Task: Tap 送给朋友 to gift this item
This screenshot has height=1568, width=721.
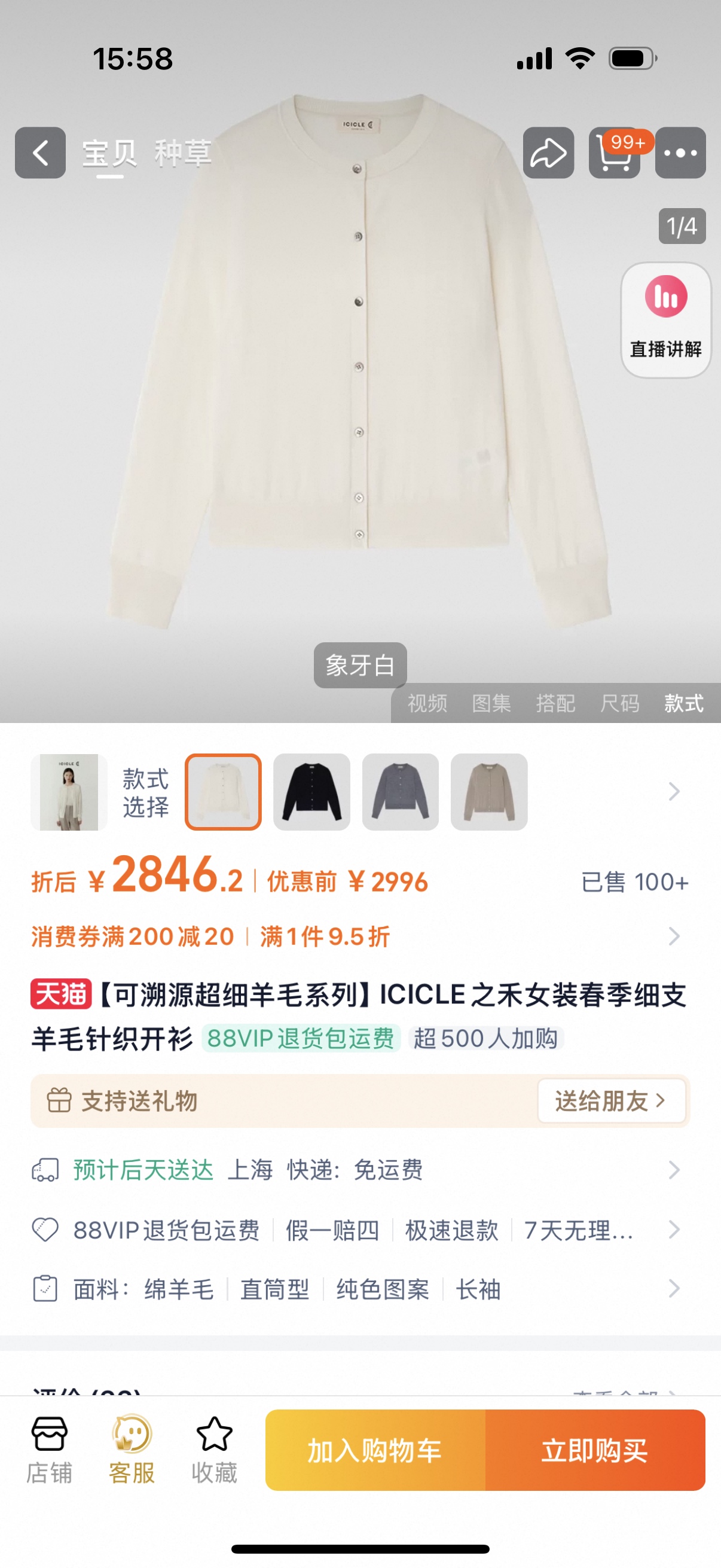Action: coord(612,1100)
